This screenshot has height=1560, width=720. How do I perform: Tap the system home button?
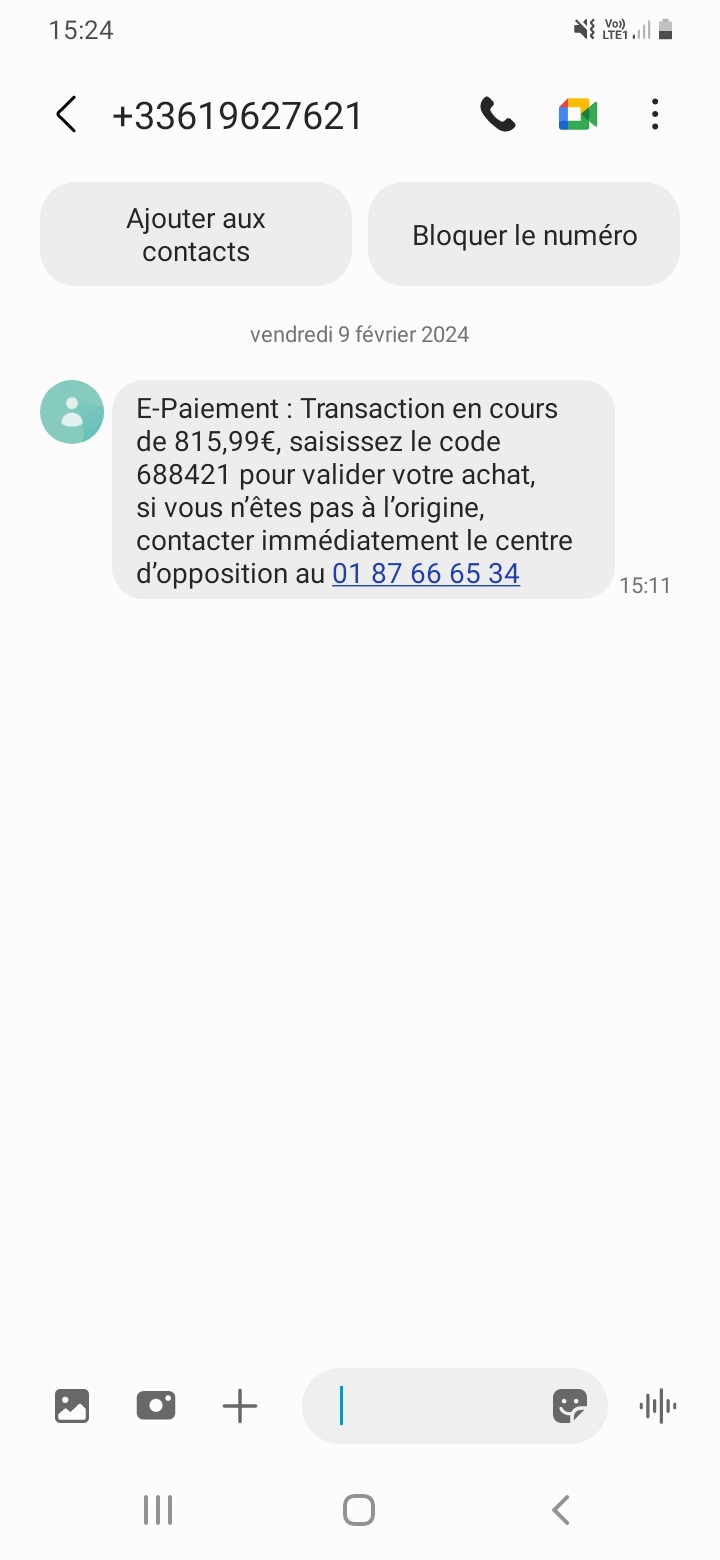[359, 1510]
